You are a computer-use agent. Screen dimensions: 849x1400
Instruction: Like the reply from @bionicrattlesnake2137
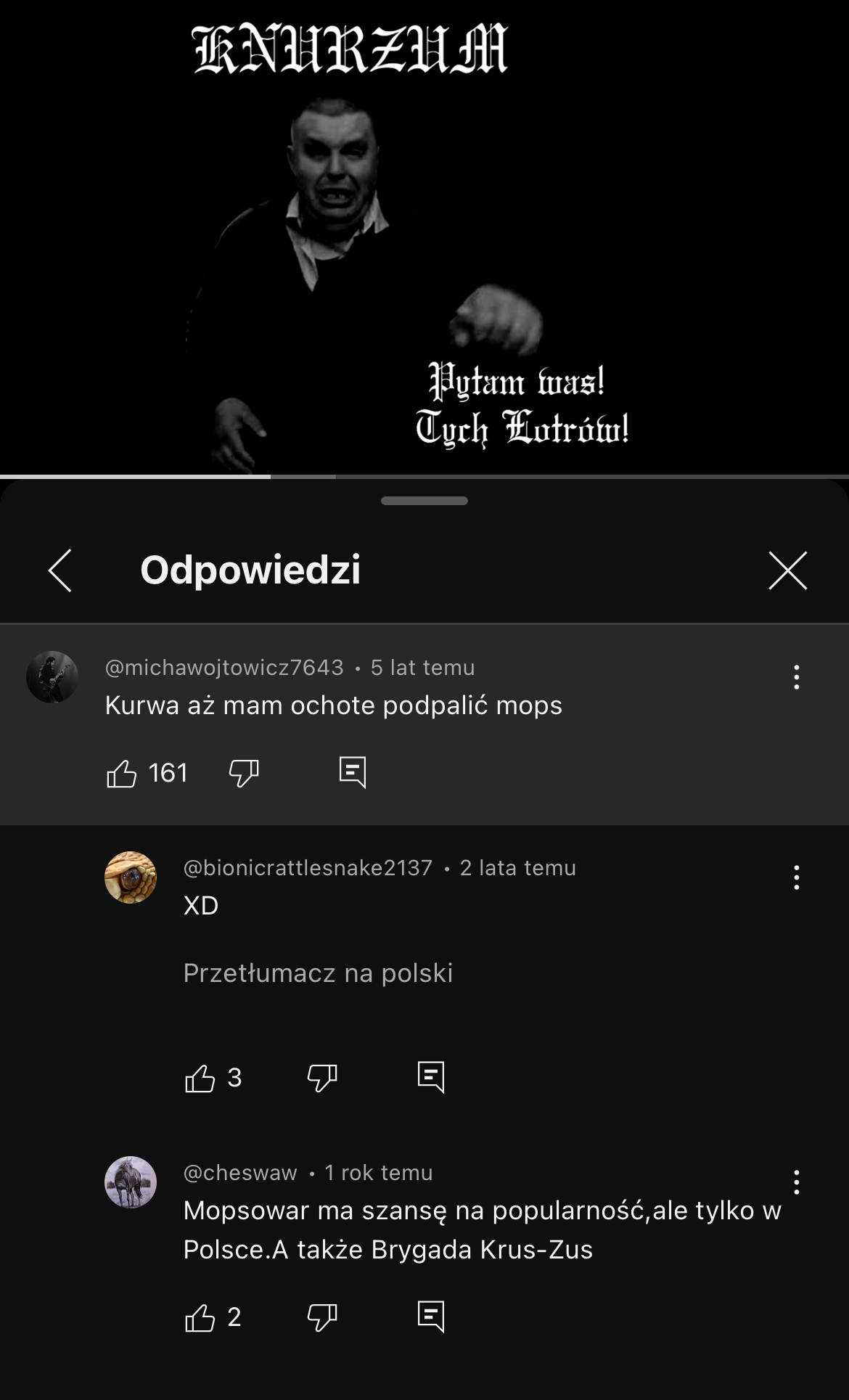pyautogui.click(x=200, y=1078)
